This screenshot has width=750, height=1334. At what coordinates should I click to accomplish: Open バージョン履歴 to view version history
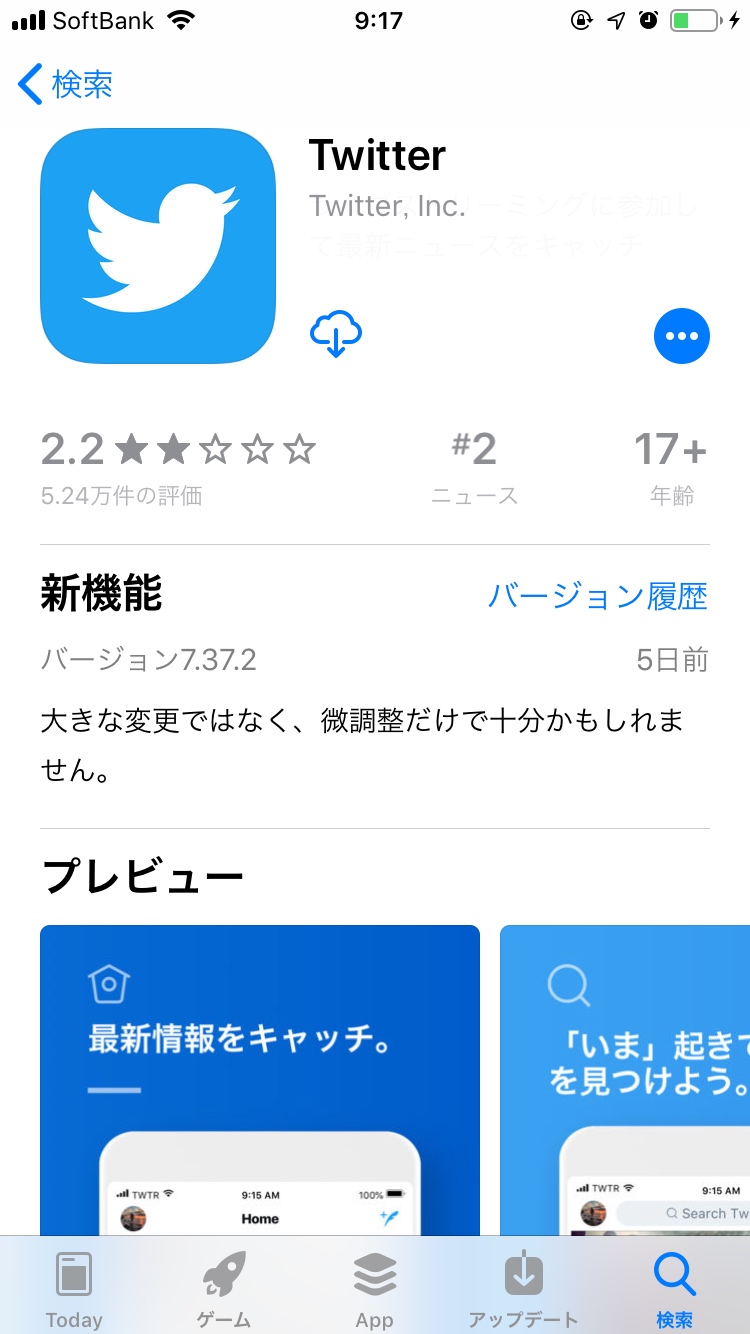(x=601, y=595)
